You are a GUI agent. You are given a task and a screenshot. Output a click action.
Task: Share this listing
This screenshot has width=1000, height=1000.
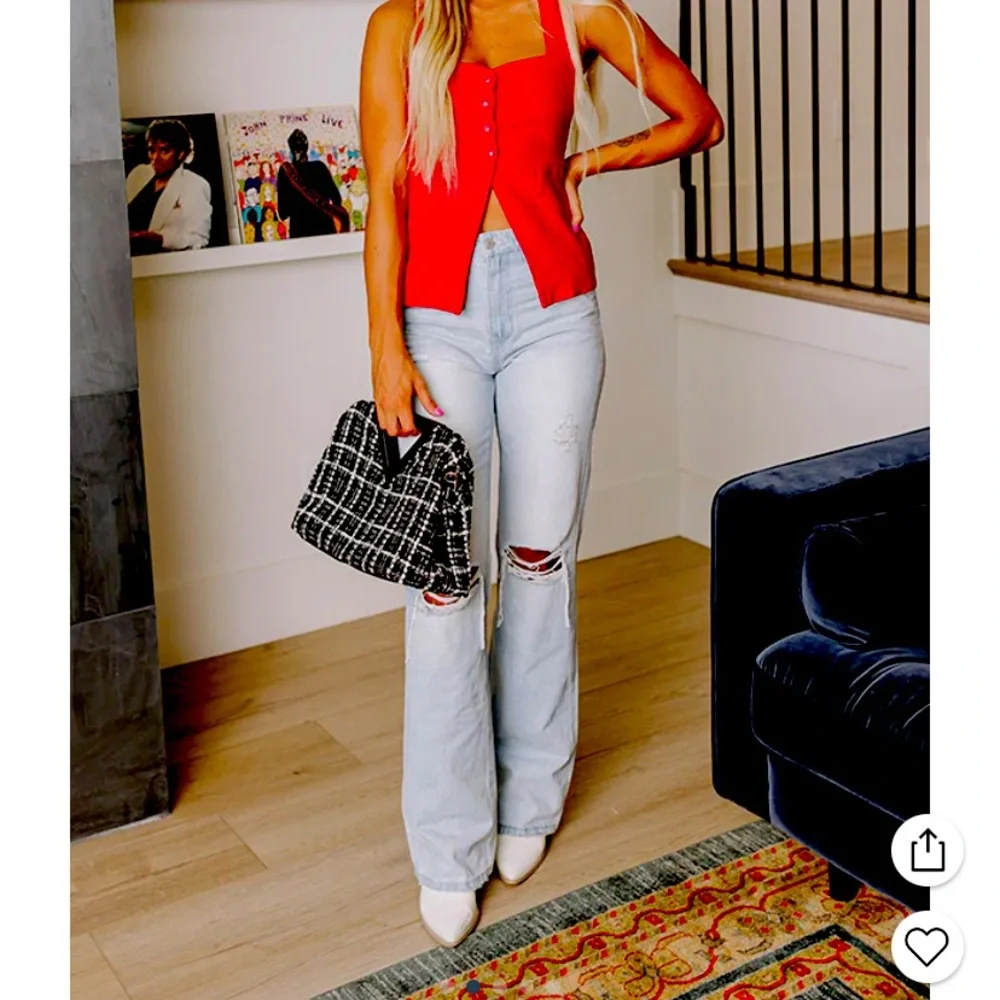click(x=927, y=851)
